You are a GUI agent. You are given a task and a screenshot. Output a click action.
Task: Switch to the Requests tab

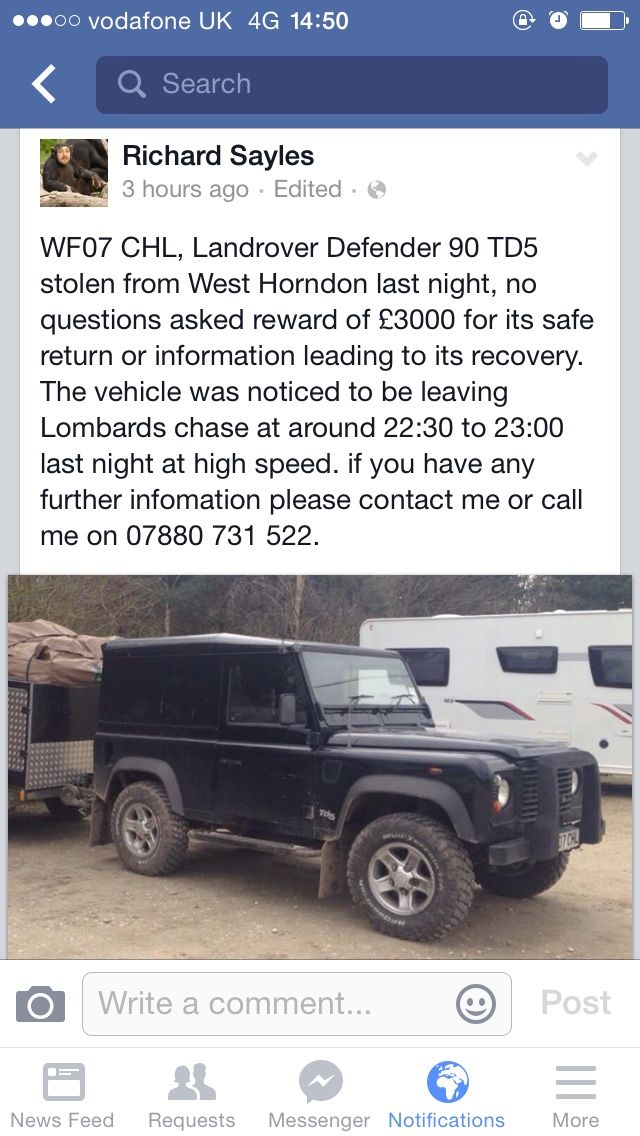click(x=191, y=1095)
